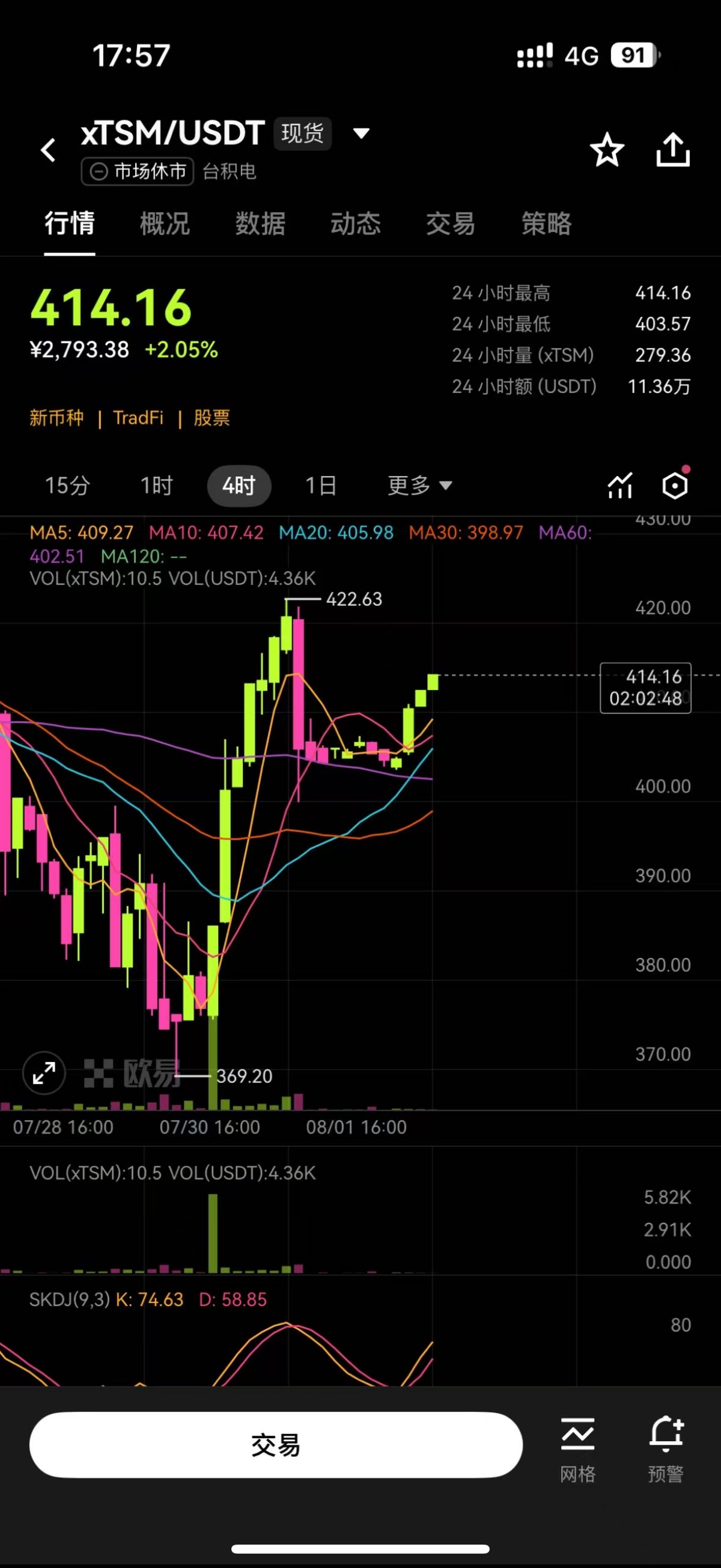This screenshot has width=721, height=1568.
Task: Expand the 更多 interval dropdown
Action: click(420, 486)
